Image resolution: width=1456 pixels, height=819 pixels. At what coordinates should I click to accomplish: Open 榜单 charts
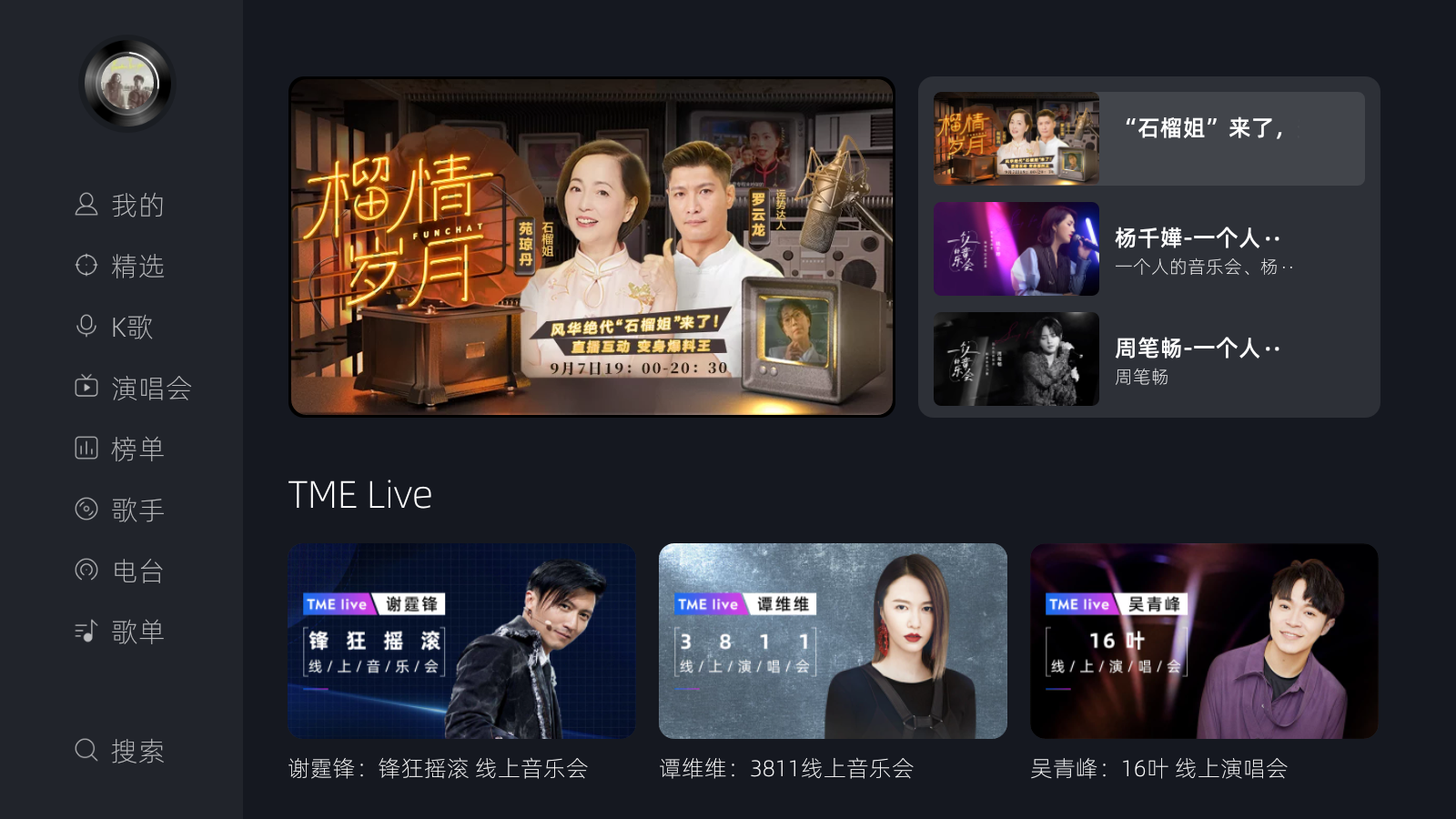pyautogui.click(x=120, y=449)
